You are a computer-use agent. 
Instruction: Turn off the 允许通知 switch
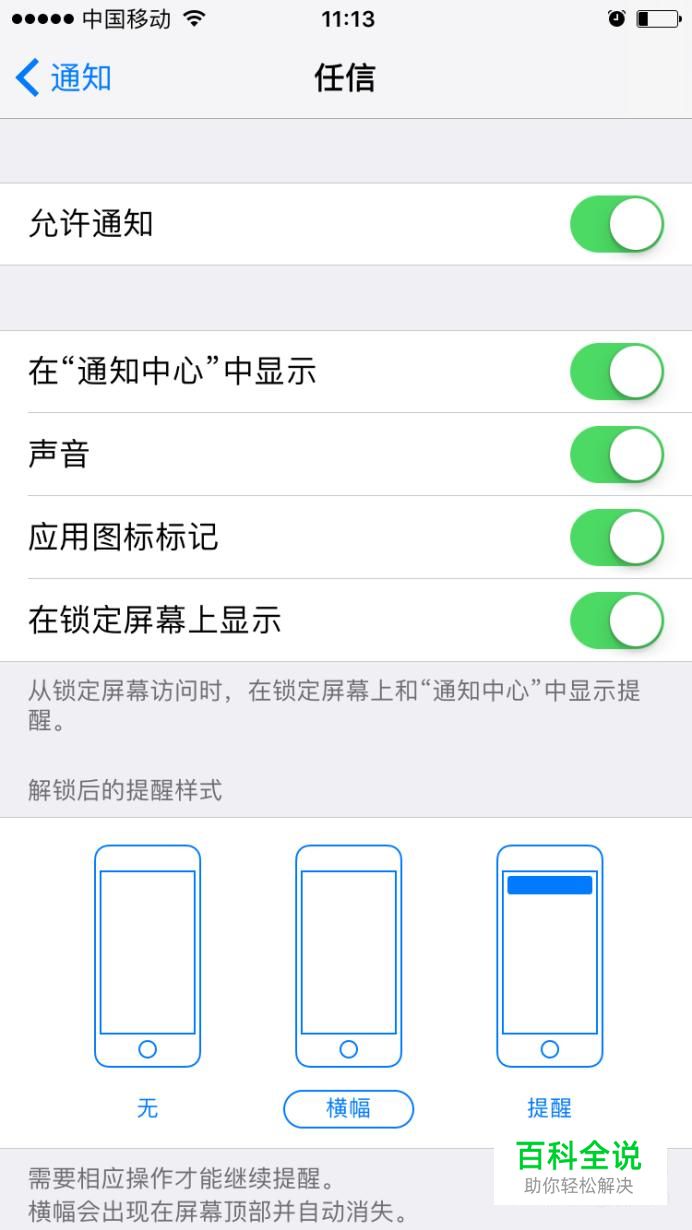617,224
